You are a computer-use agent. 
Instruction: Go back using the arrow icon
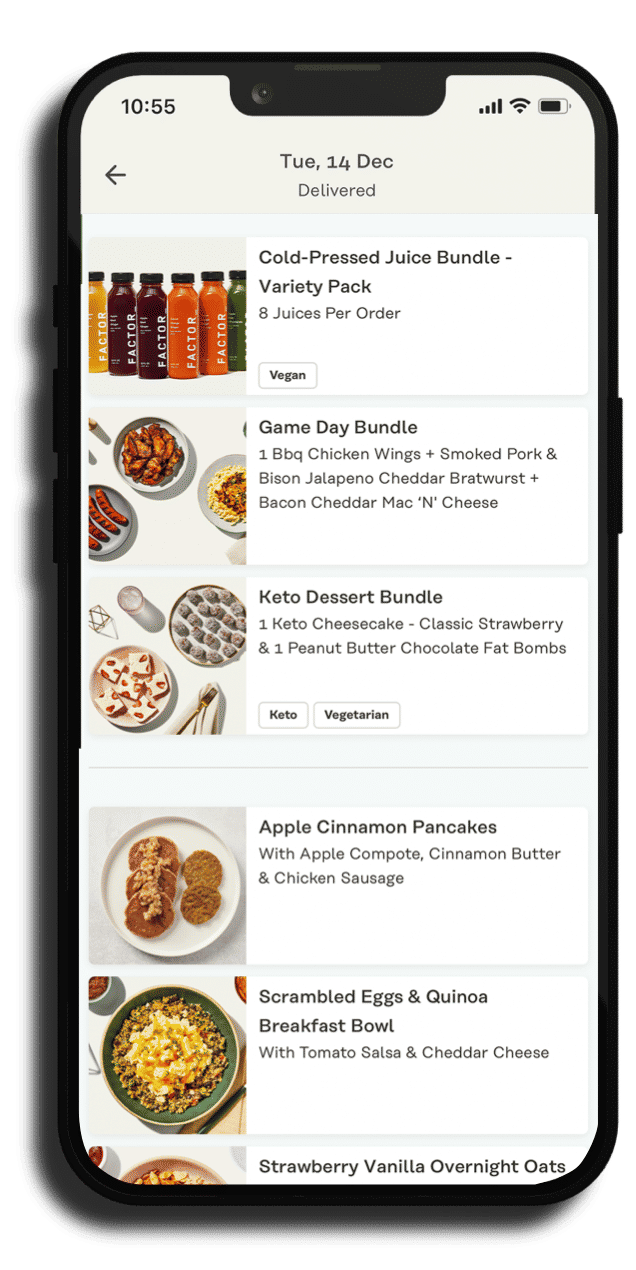coord(116,175)
